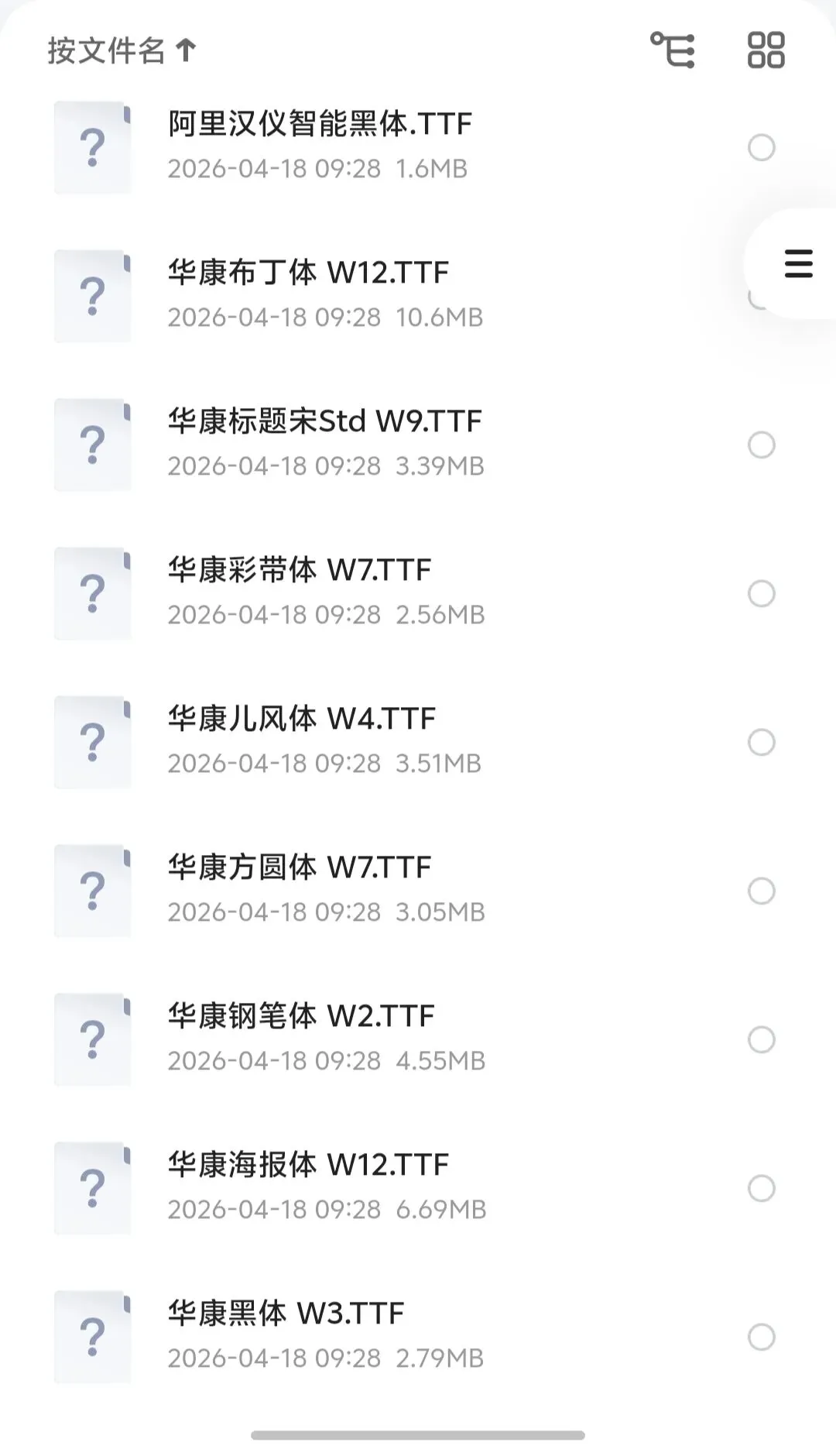This screenshot has width=836, height=1456.
Task: Switch to grid view layout
Action: click(766, 51)
